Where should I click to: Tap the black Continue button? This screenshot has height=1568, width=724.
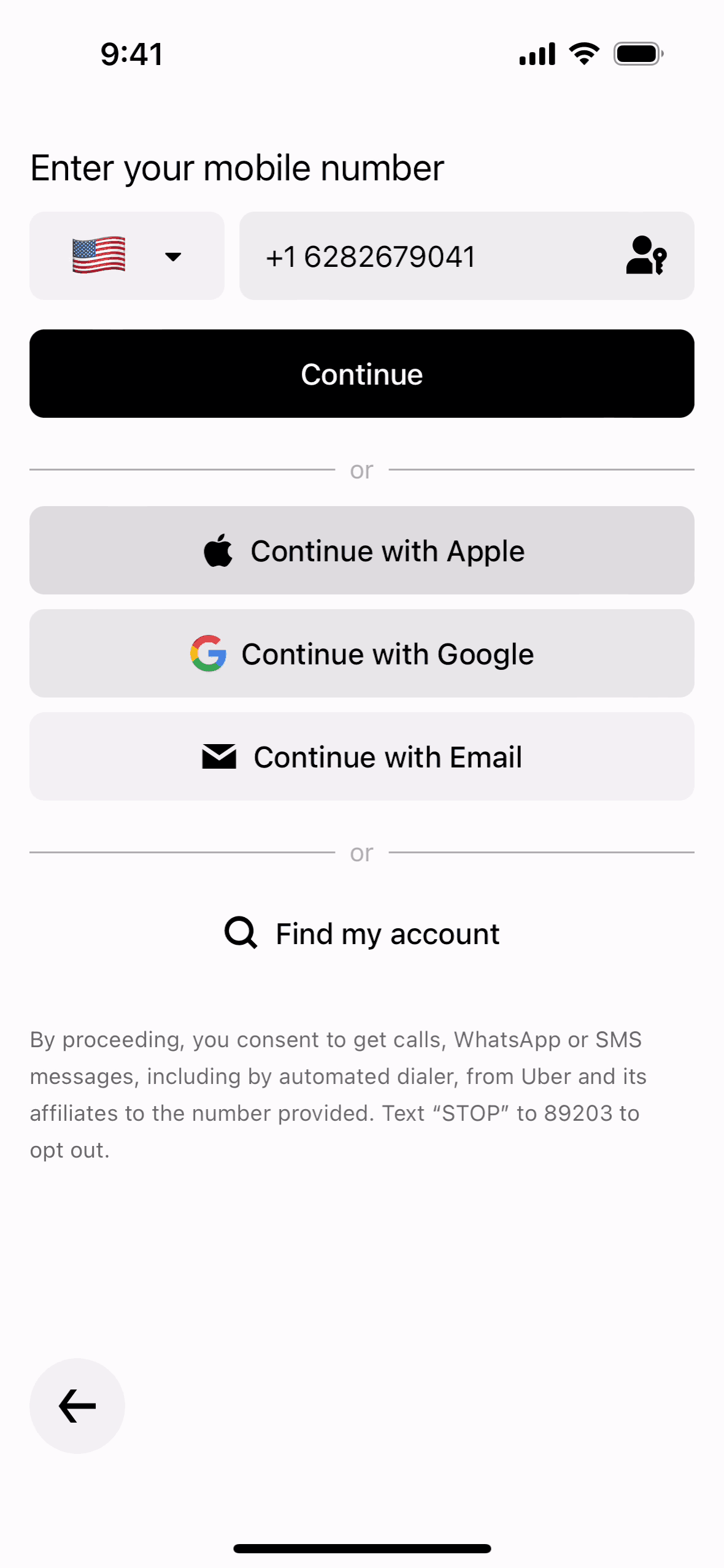pyautogui.click(x=362, y=374)
